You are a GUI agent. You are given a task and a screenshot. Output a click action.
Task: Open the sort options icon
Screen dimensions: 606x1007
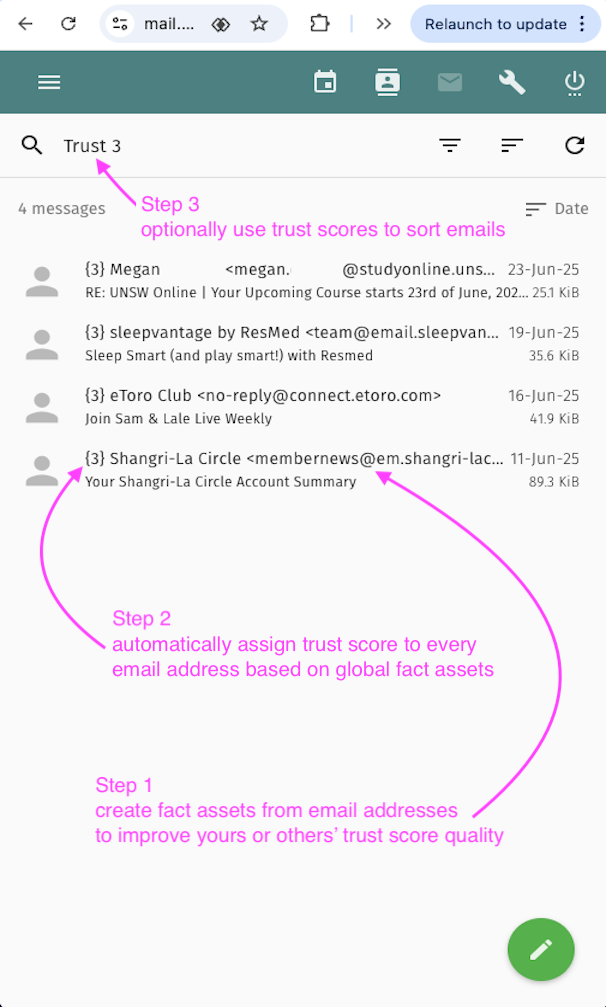[x=512, y=146]
